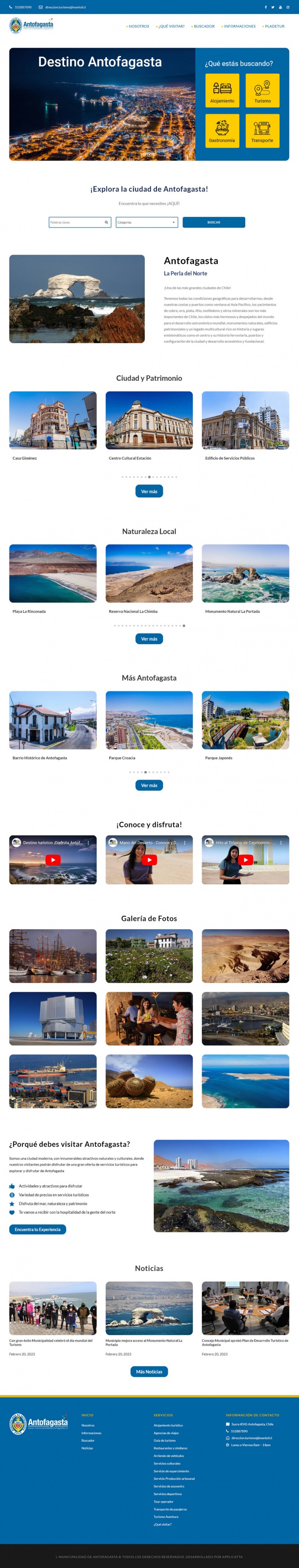Open the NOSOTROS menu item

tap(138, 26)
